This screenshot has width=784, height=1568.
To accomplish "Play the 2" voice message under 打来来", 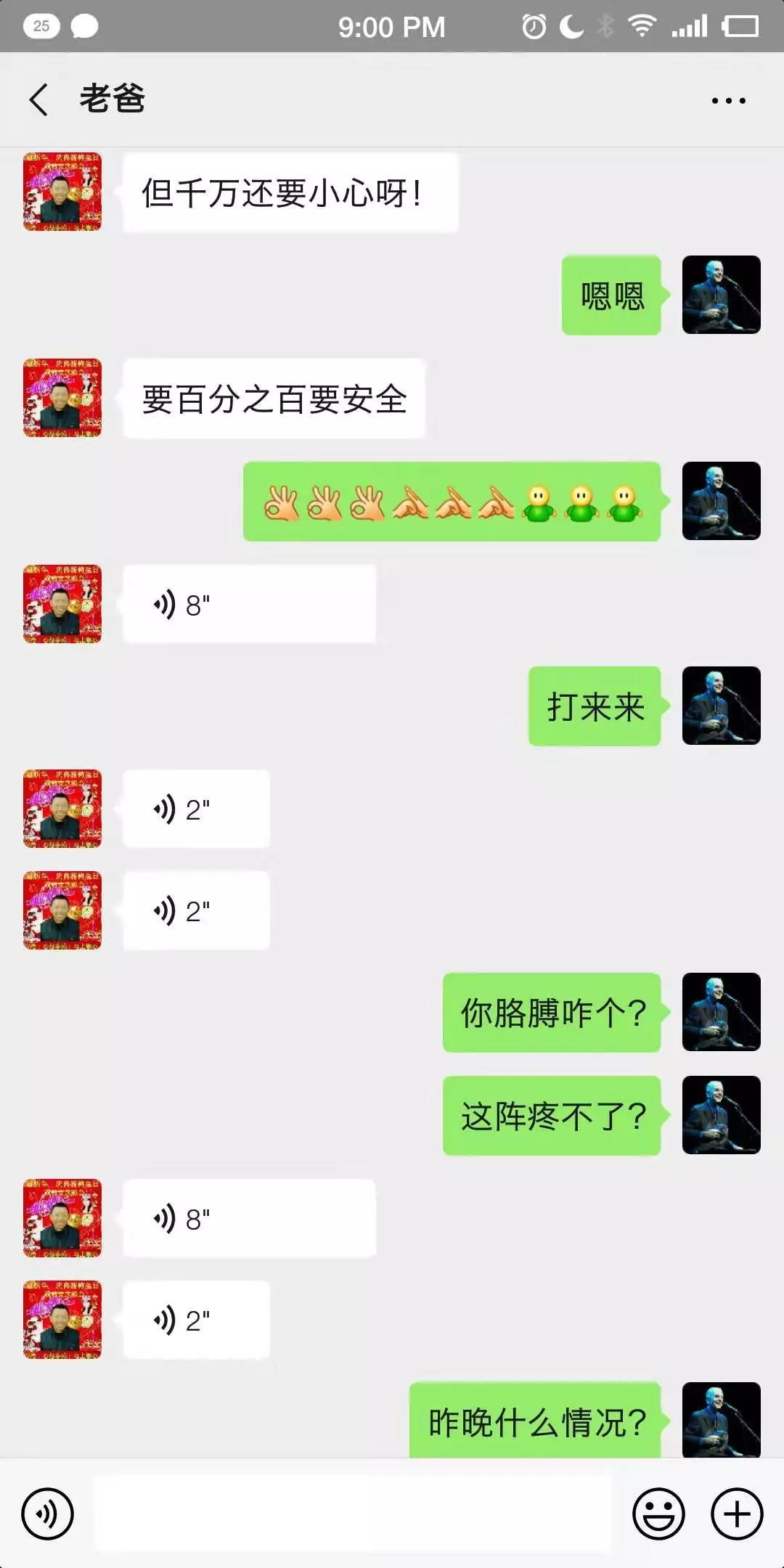I will [x=196, y=809].
